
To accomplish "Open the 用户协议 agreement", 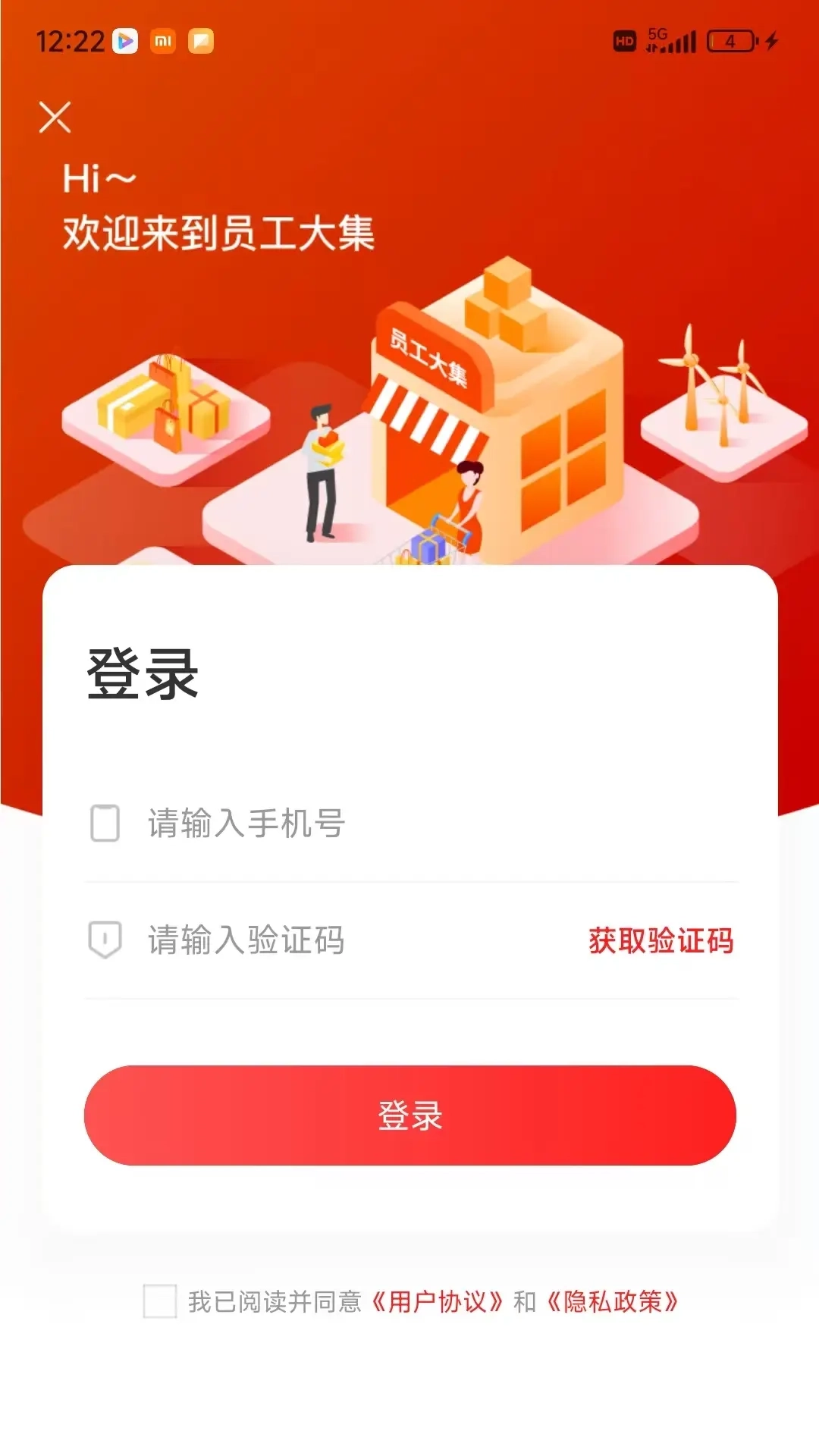I will (x=437, y=1301).
